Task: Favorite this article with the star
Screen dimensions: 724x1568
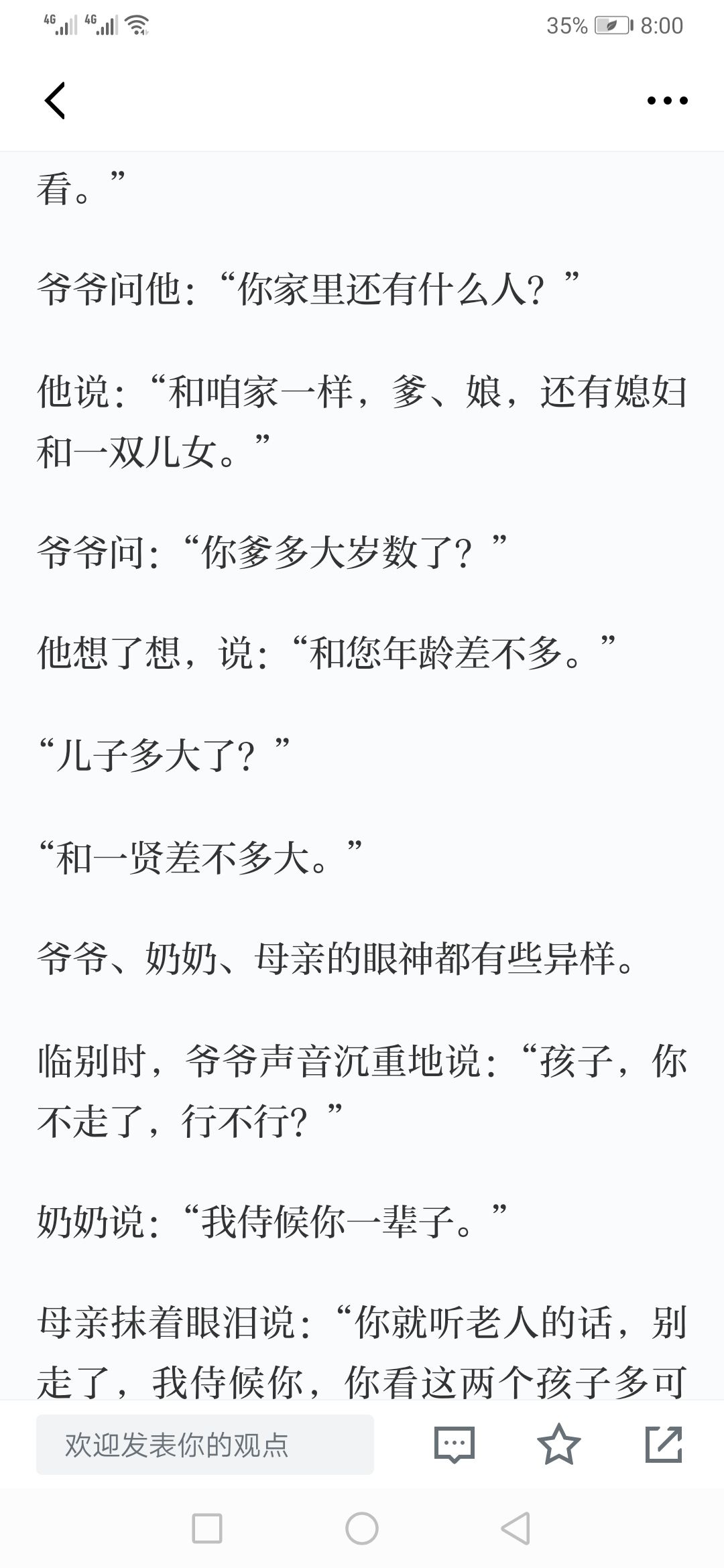Action: pyautogui.click(x=559, y=1444)
